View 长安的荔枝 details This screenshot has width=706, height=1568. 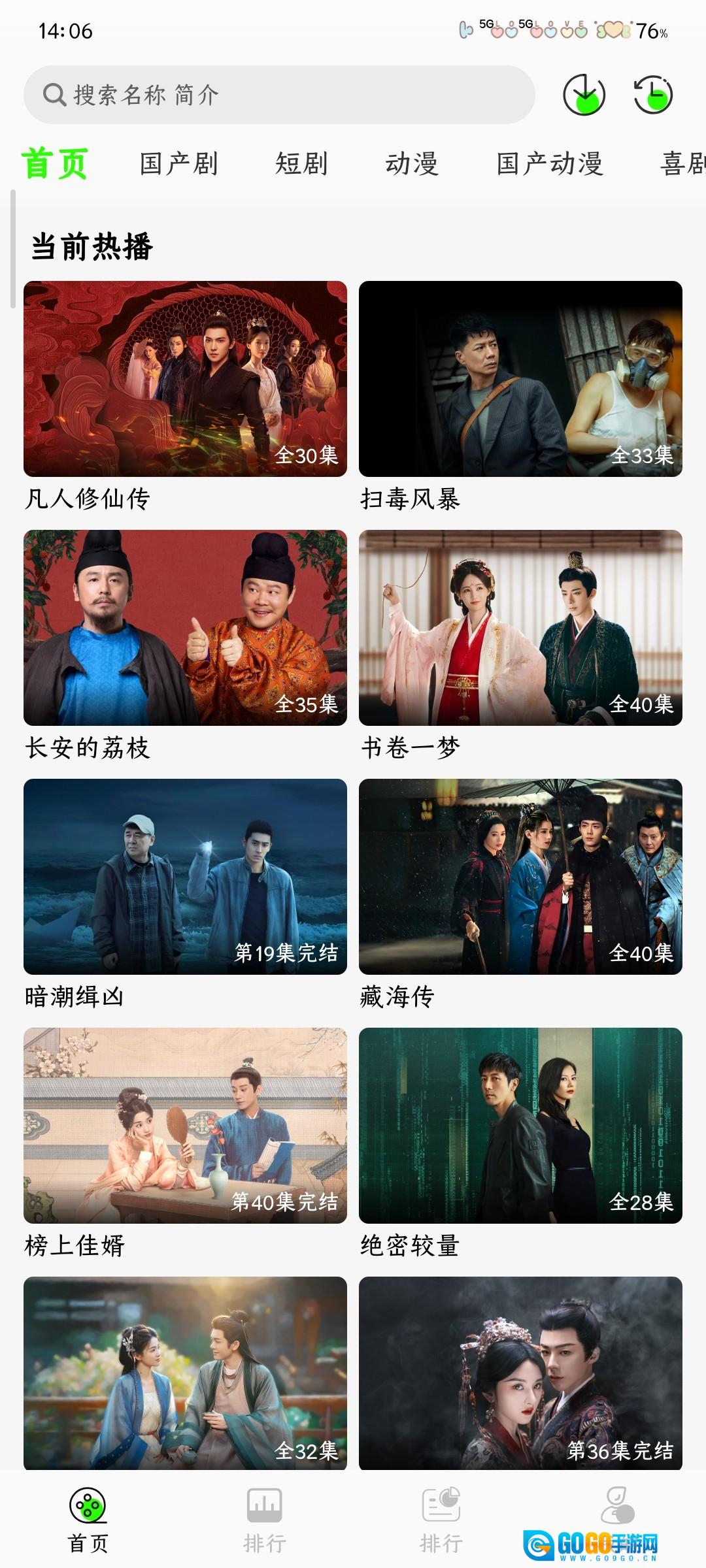[185, 628]
